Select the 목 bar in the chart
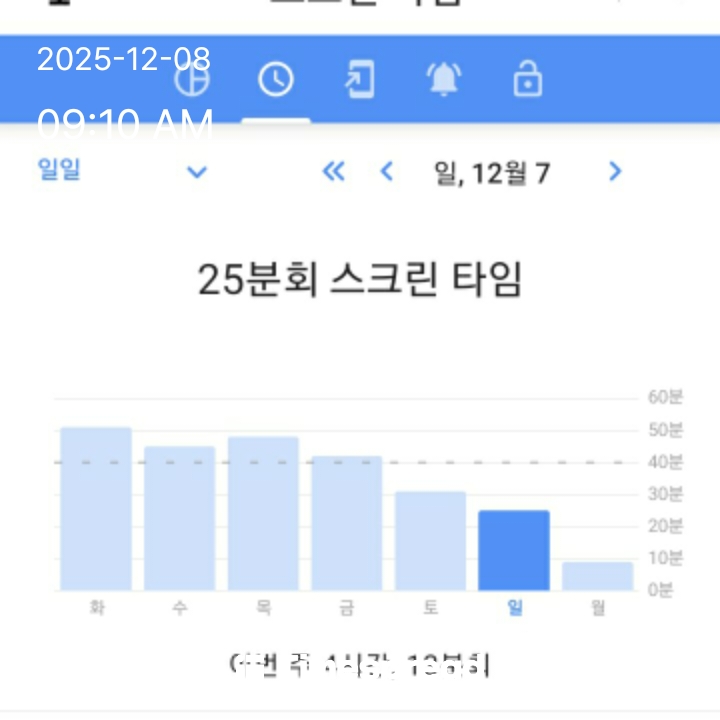Viewport: 720px width, 720px height. (x=263, y=514)
